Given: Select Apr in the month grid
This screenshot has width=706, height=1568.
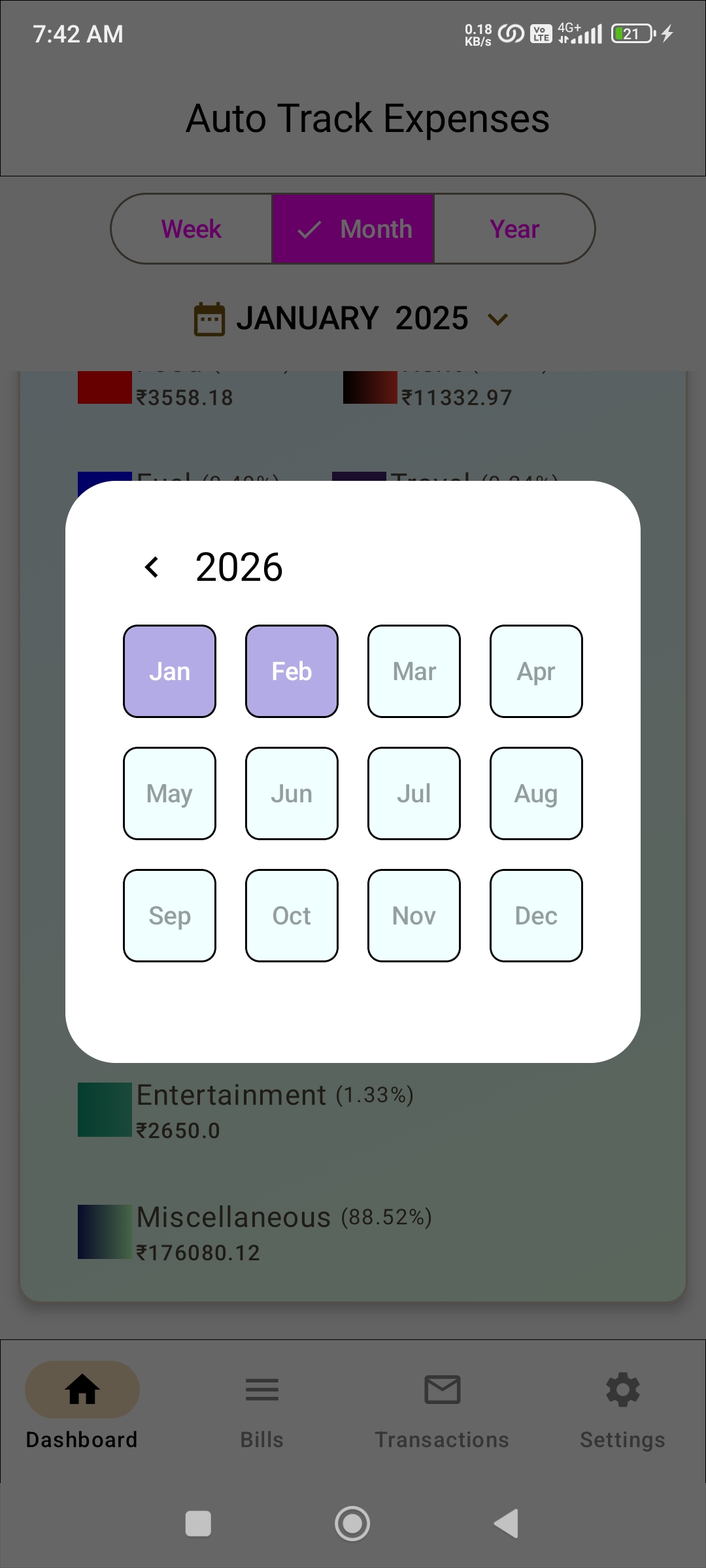Looking at the screenshot, I should point(536,672).
